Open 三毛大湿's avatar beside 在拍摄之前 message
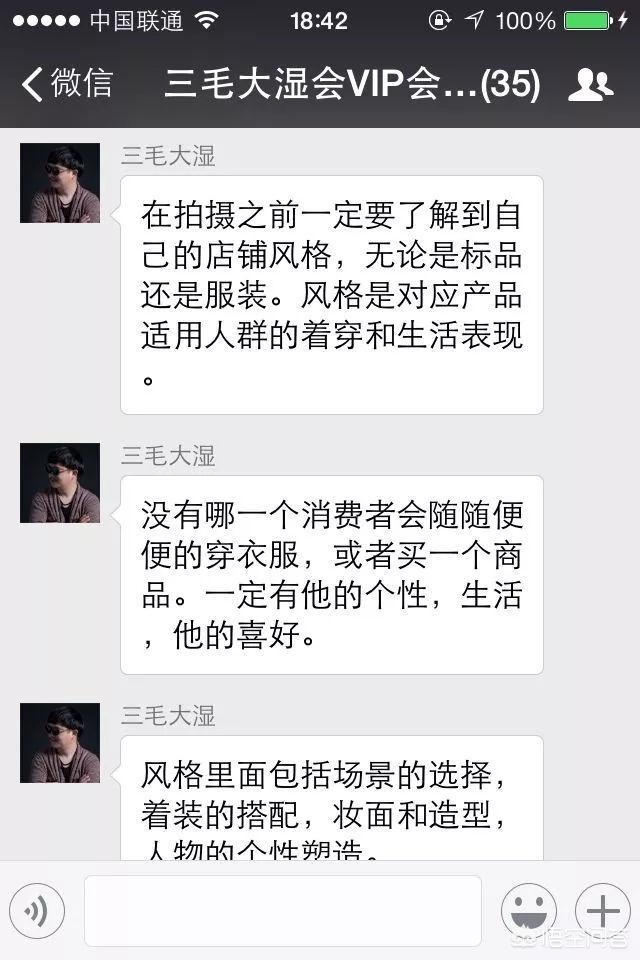 60,182
